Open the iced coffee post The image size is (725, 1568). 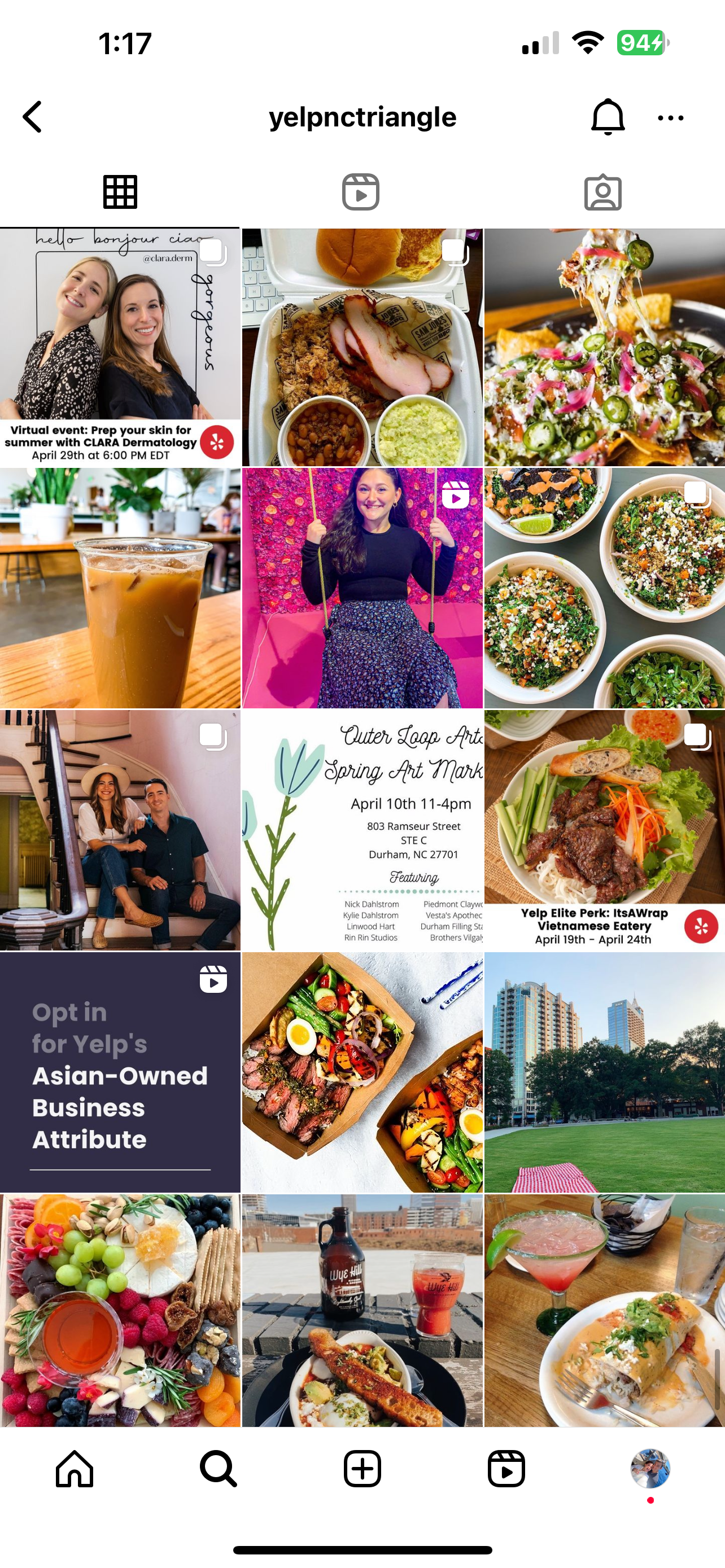coord(120,588)
